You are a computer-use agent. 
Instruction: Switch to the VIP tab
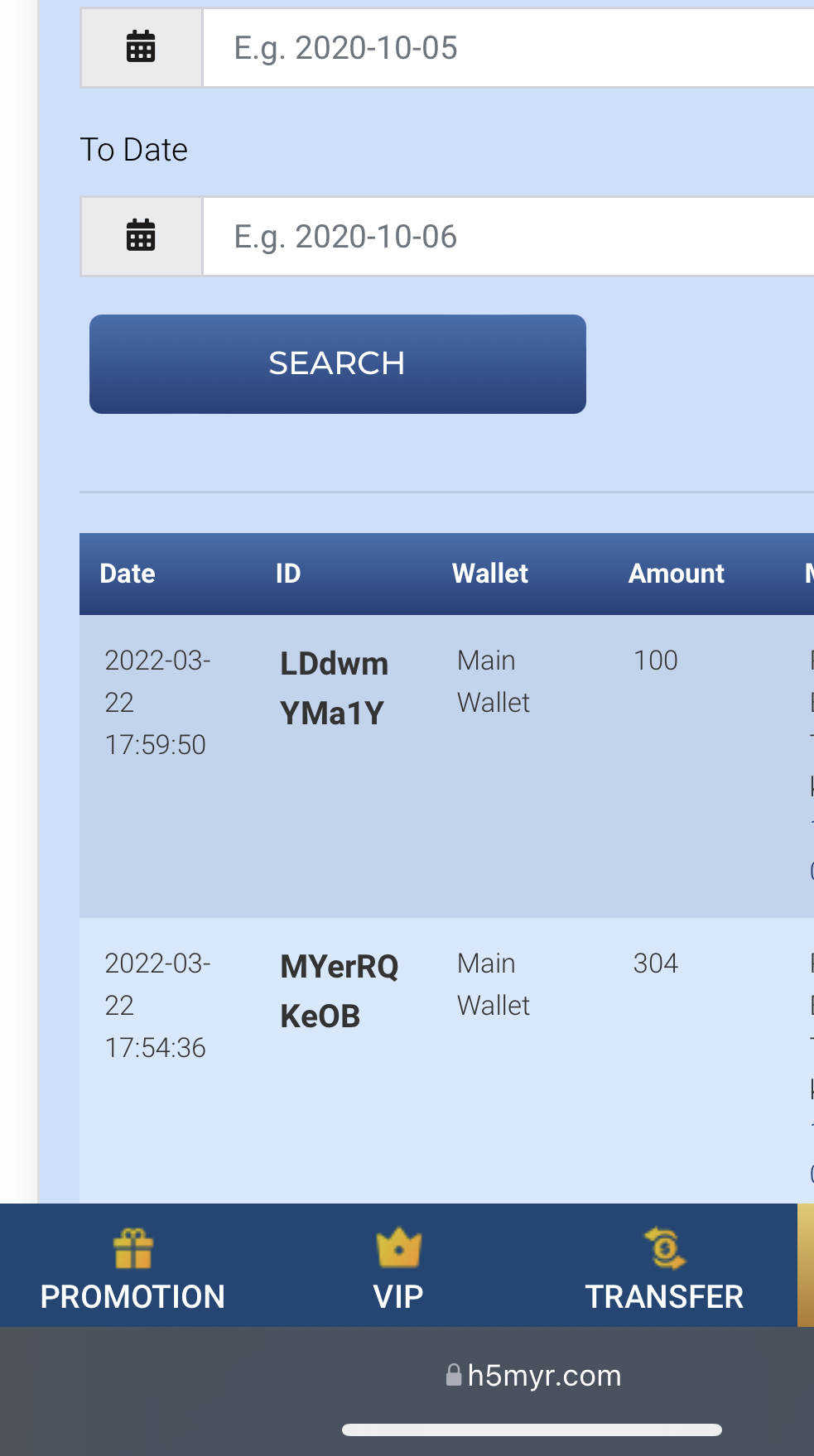pyautogui.click(x=398, y=1268)
